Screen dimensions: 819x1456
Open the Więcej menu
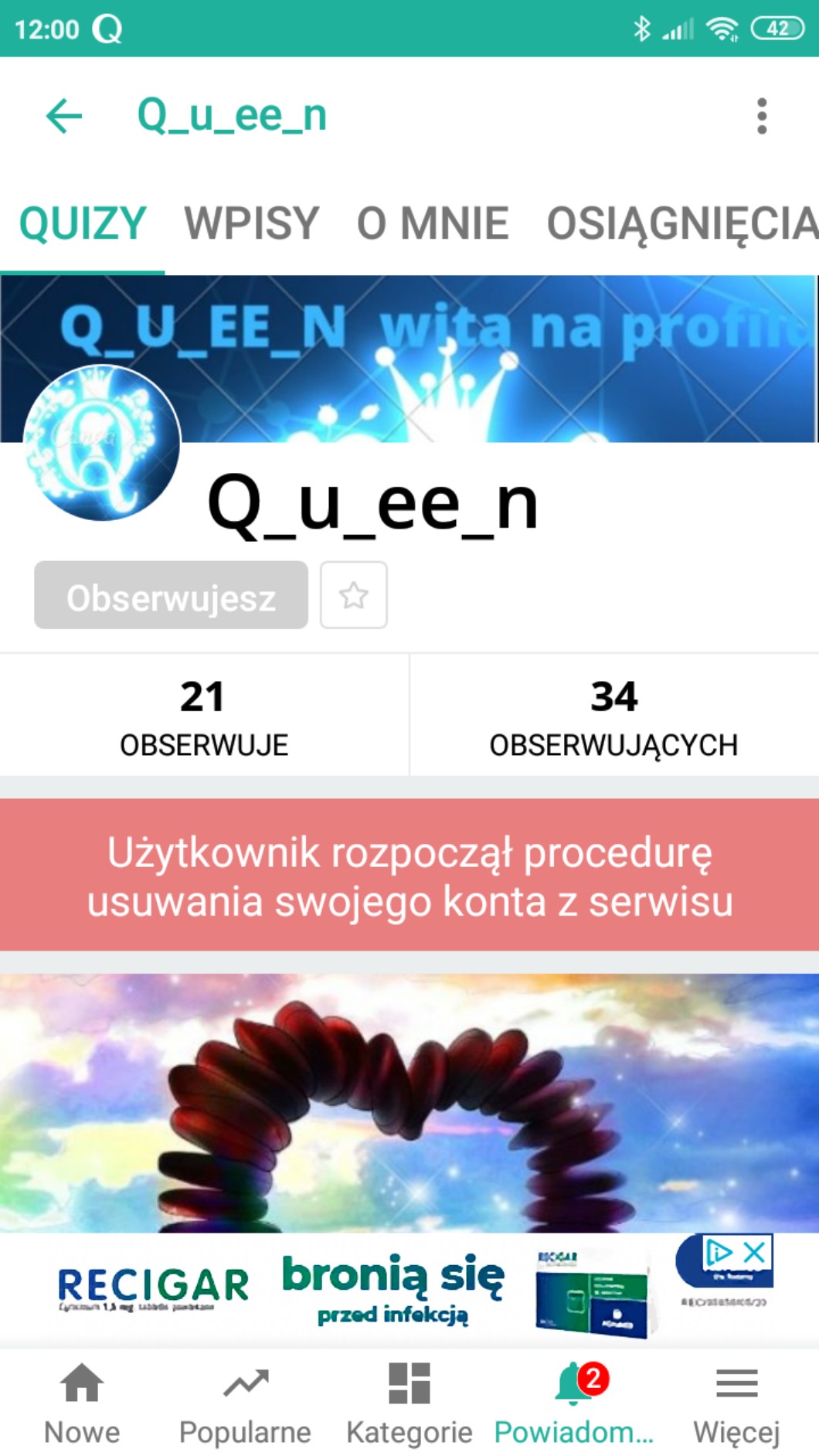(x=736, y=1403)
